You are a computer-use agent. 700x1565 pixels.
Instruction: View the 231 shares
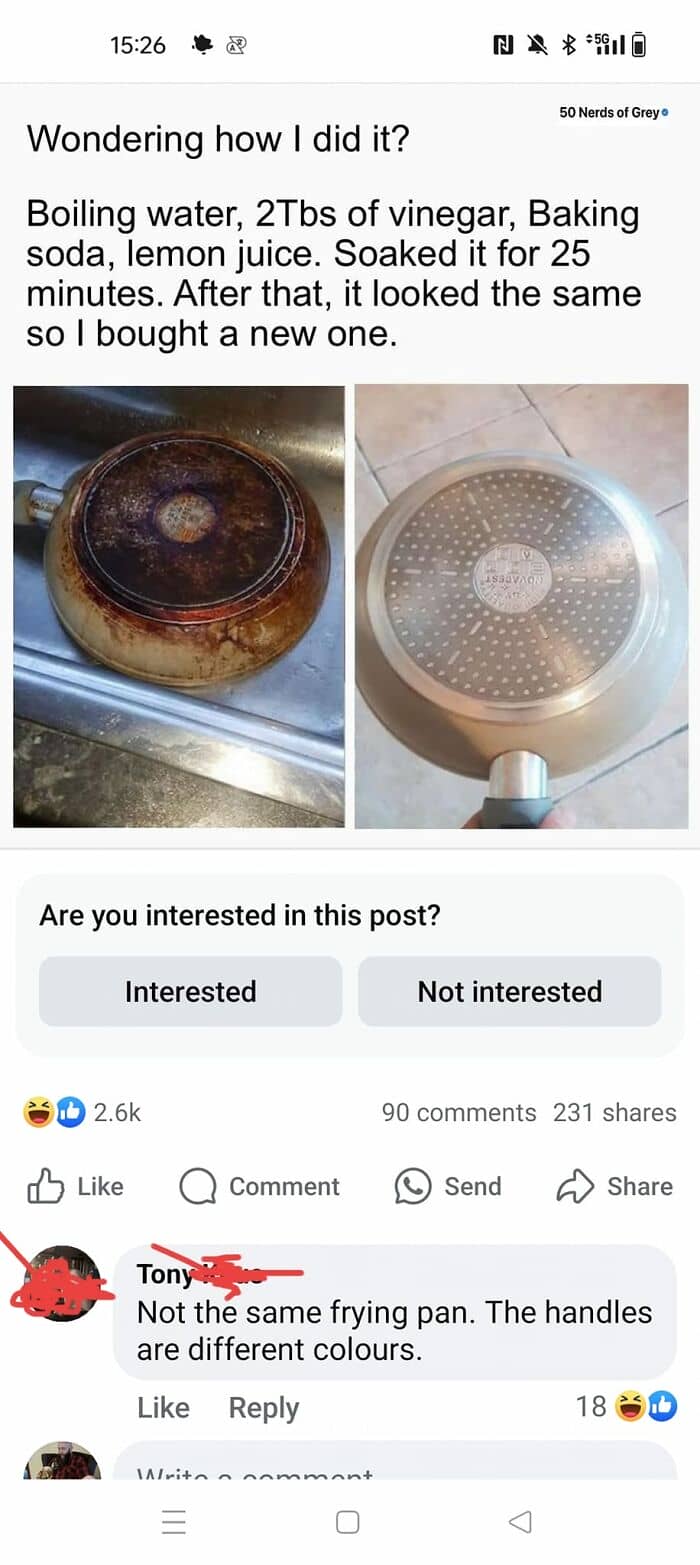pyautogui.click(x=614, y=1112)
